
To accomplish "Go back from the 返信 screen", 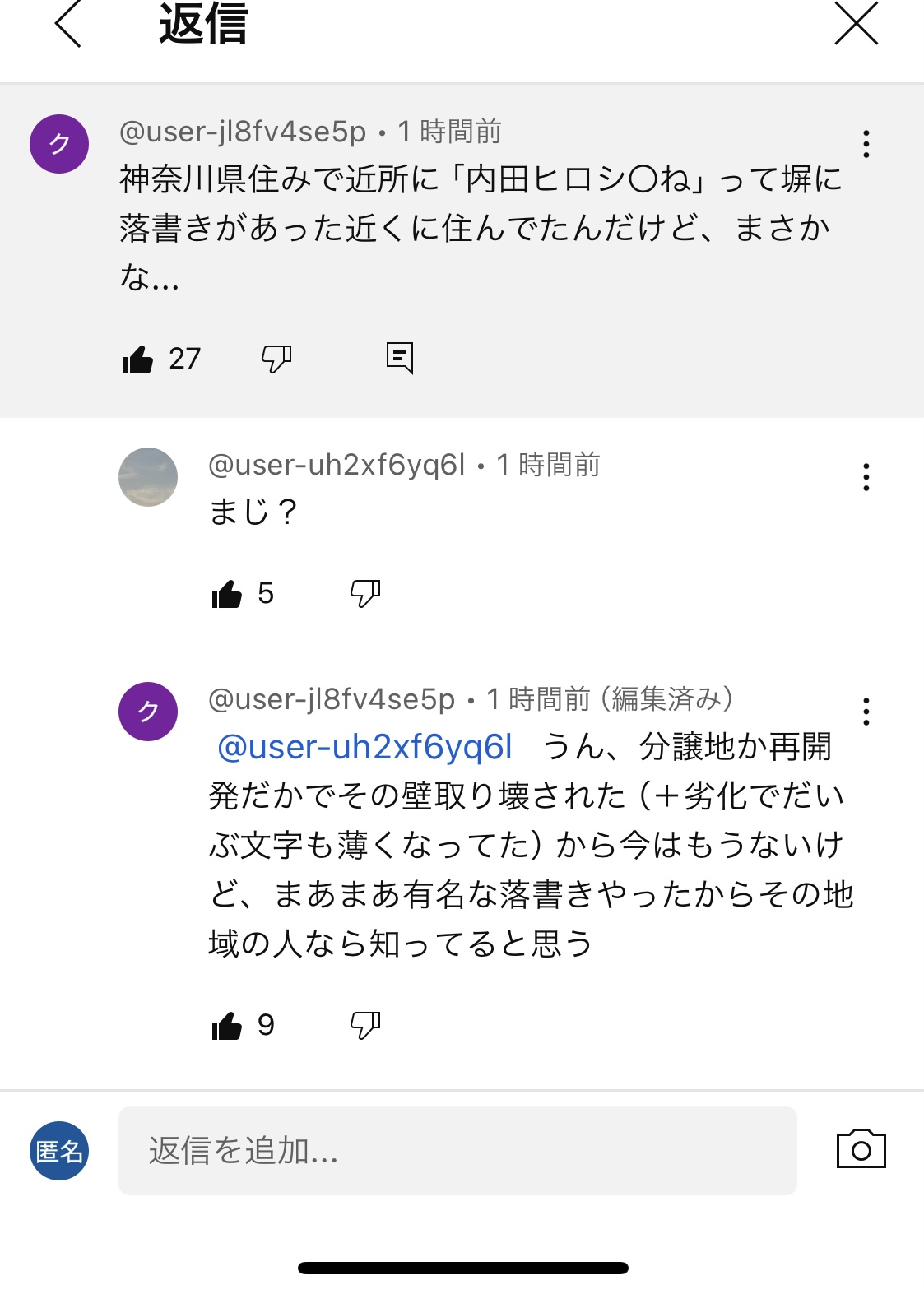I will (x=68, y=23).
